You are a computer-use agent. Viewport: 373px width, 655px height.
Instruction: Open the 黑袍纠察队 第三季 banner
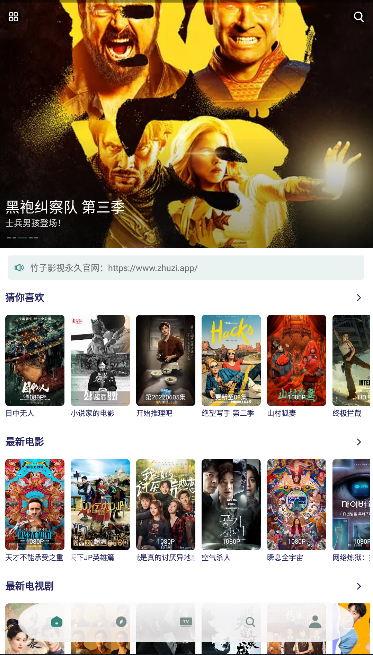pyautogui.click(x=186, y=124)
